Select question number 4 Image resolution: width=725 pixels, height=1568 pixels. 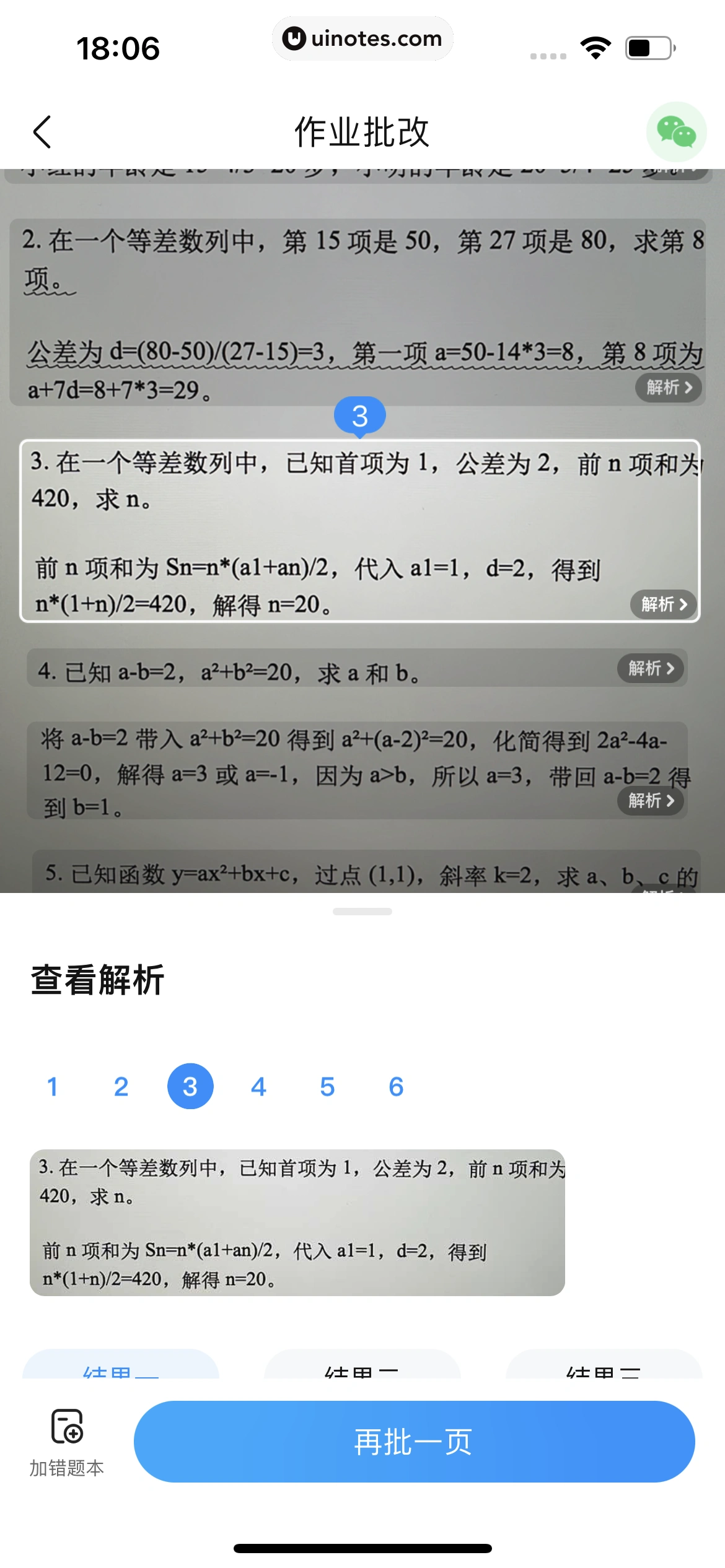point(258,1087)
